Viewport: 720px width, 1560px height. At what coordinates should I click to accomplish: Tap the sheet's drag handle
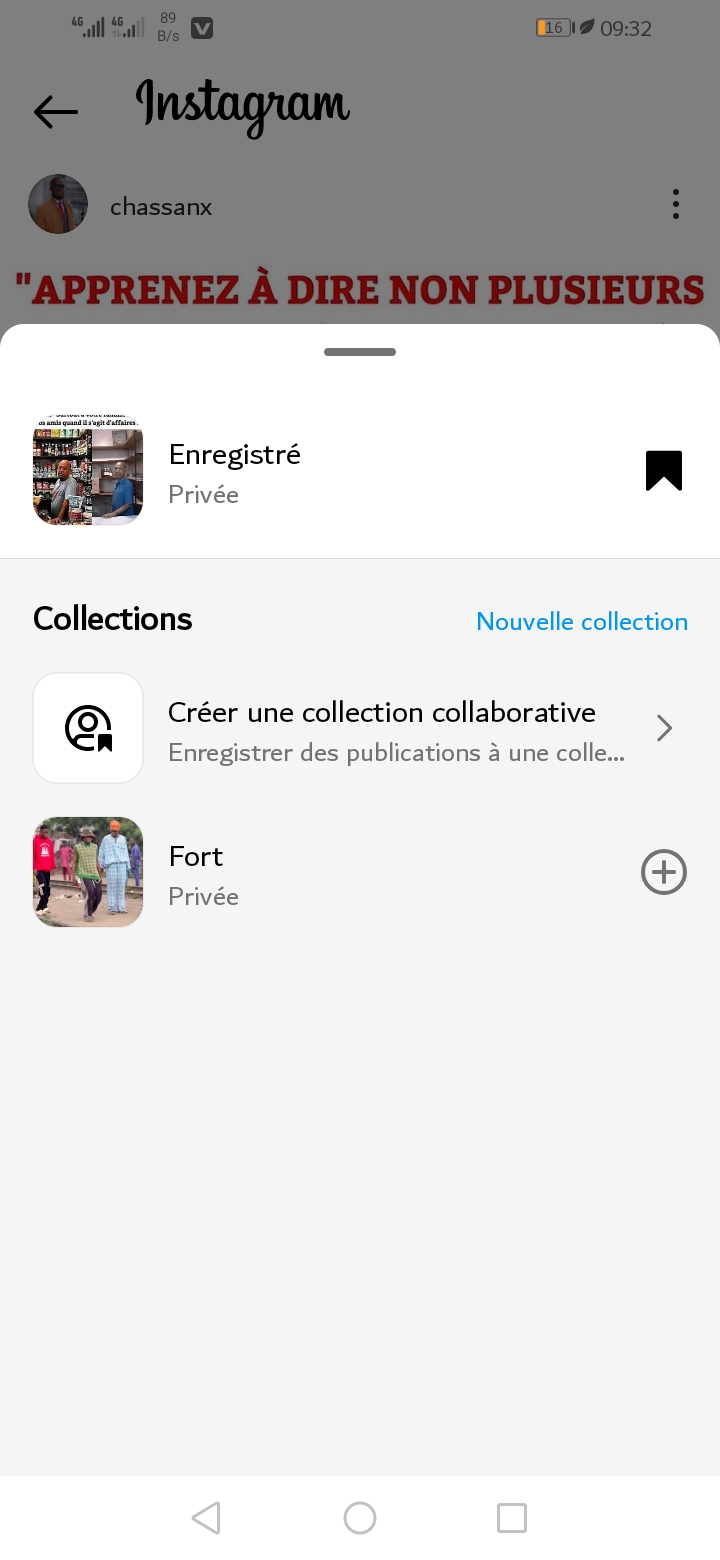360,352
